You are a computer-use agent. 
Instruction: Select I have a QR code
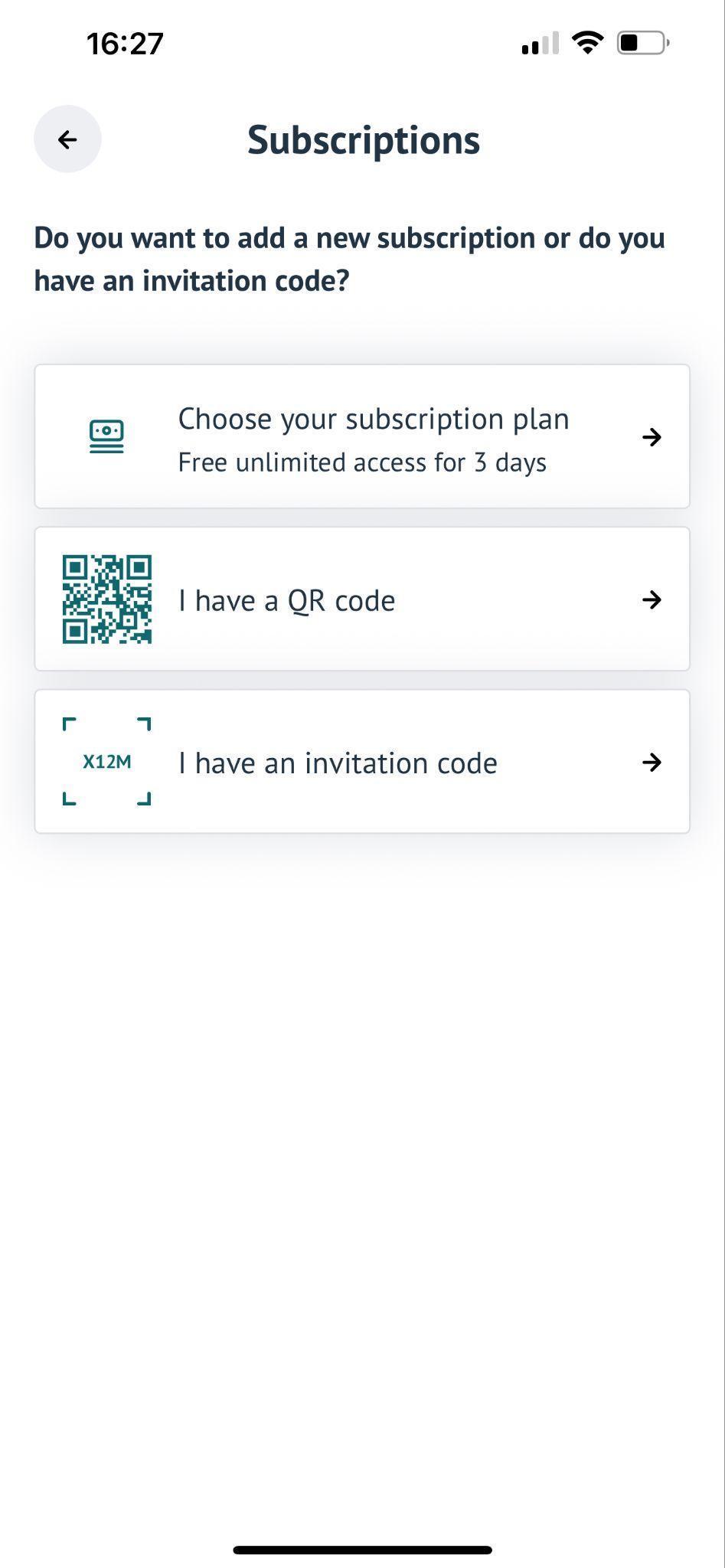(x=362, y=599)
